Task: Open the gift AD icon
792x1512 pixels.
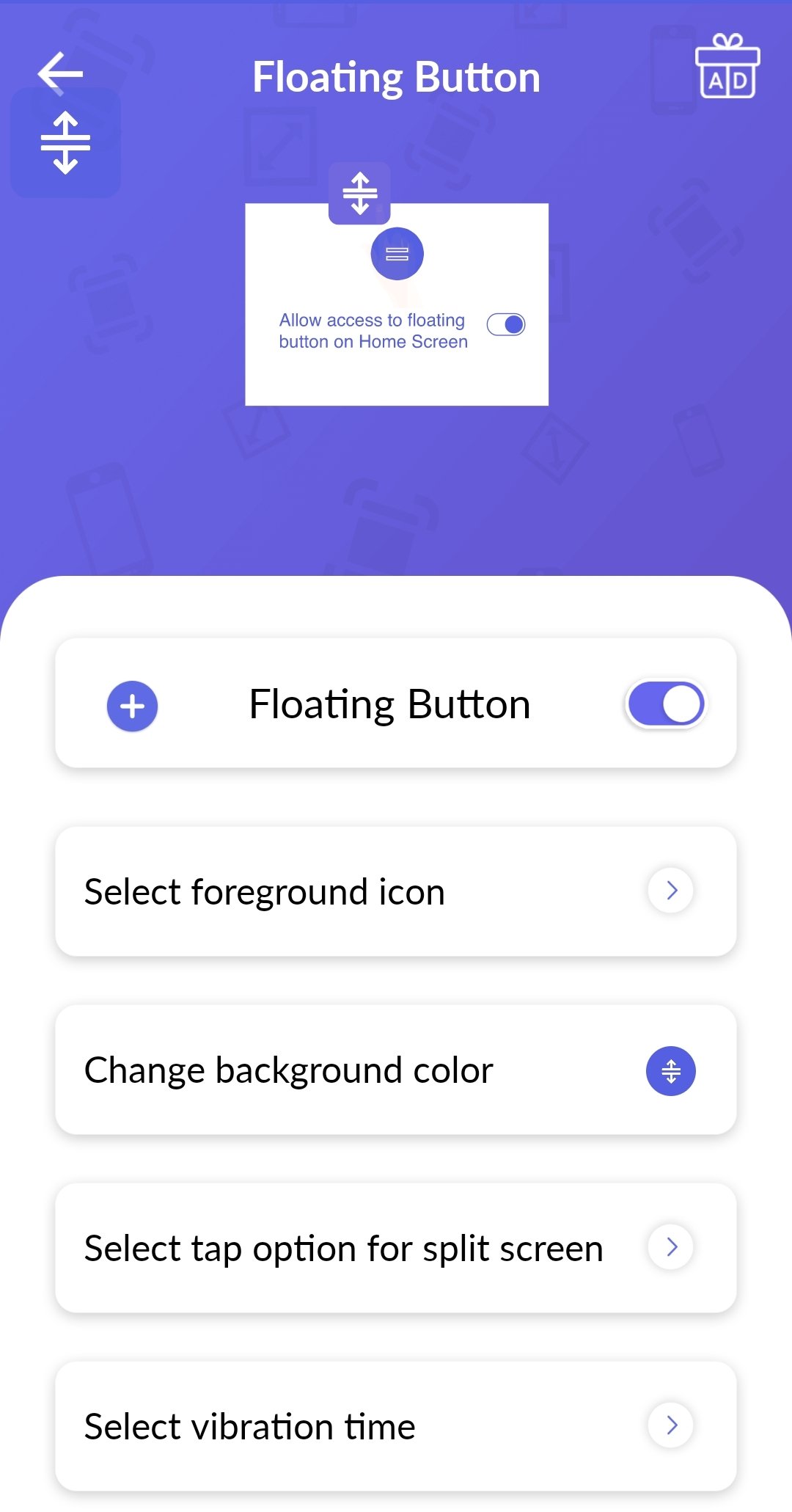Action: [727, 66]
